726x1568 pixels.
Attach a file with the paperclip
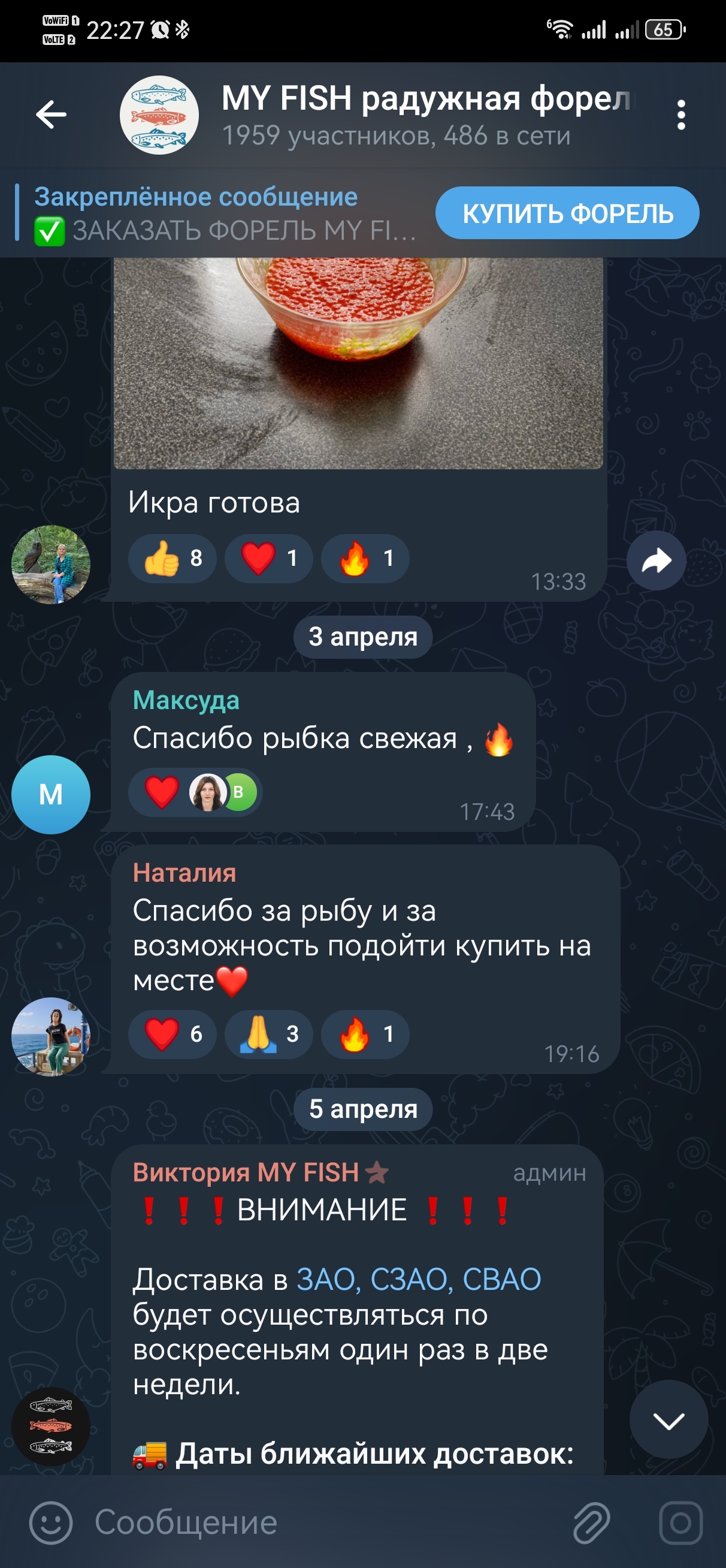click(591, 1522)
